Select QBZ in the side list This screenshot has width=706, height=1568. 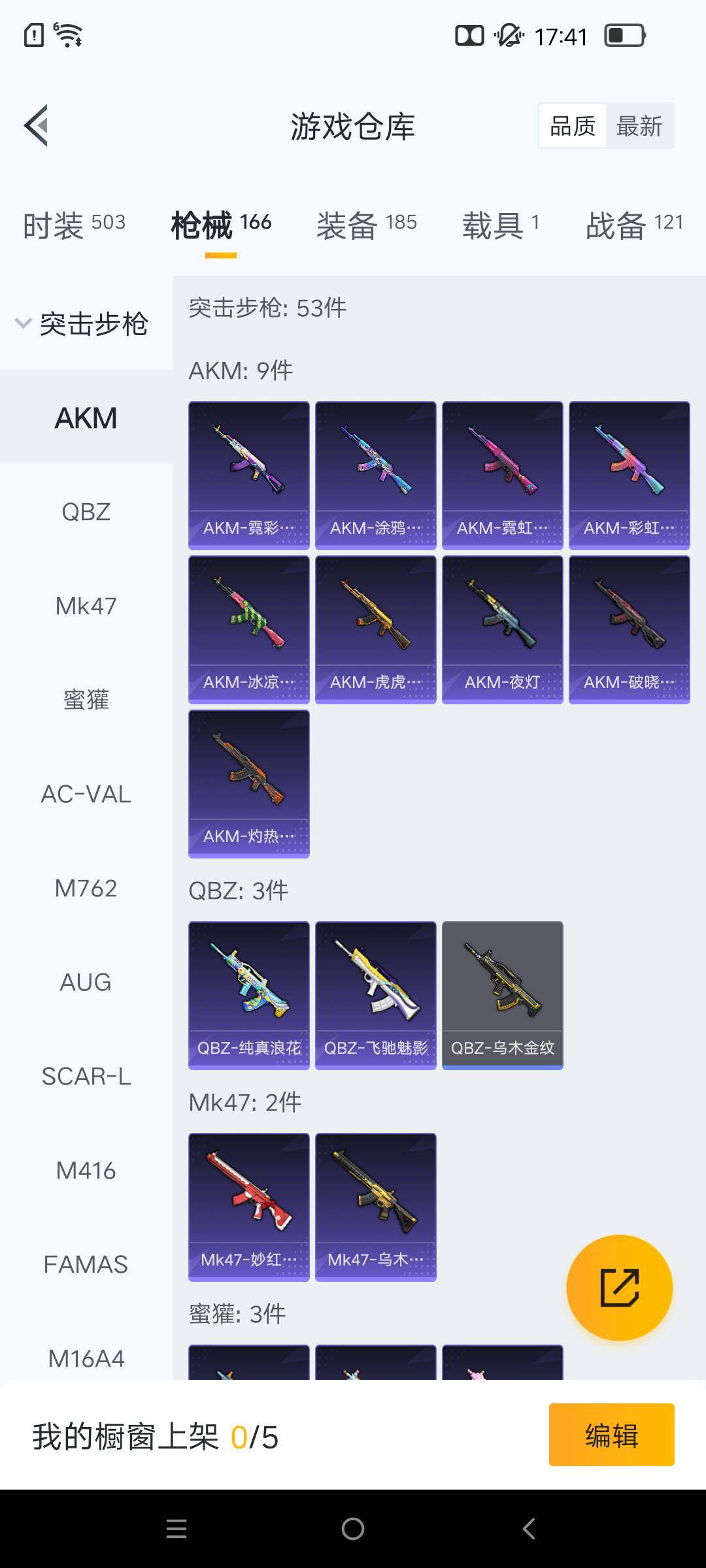tap(86, 512)
